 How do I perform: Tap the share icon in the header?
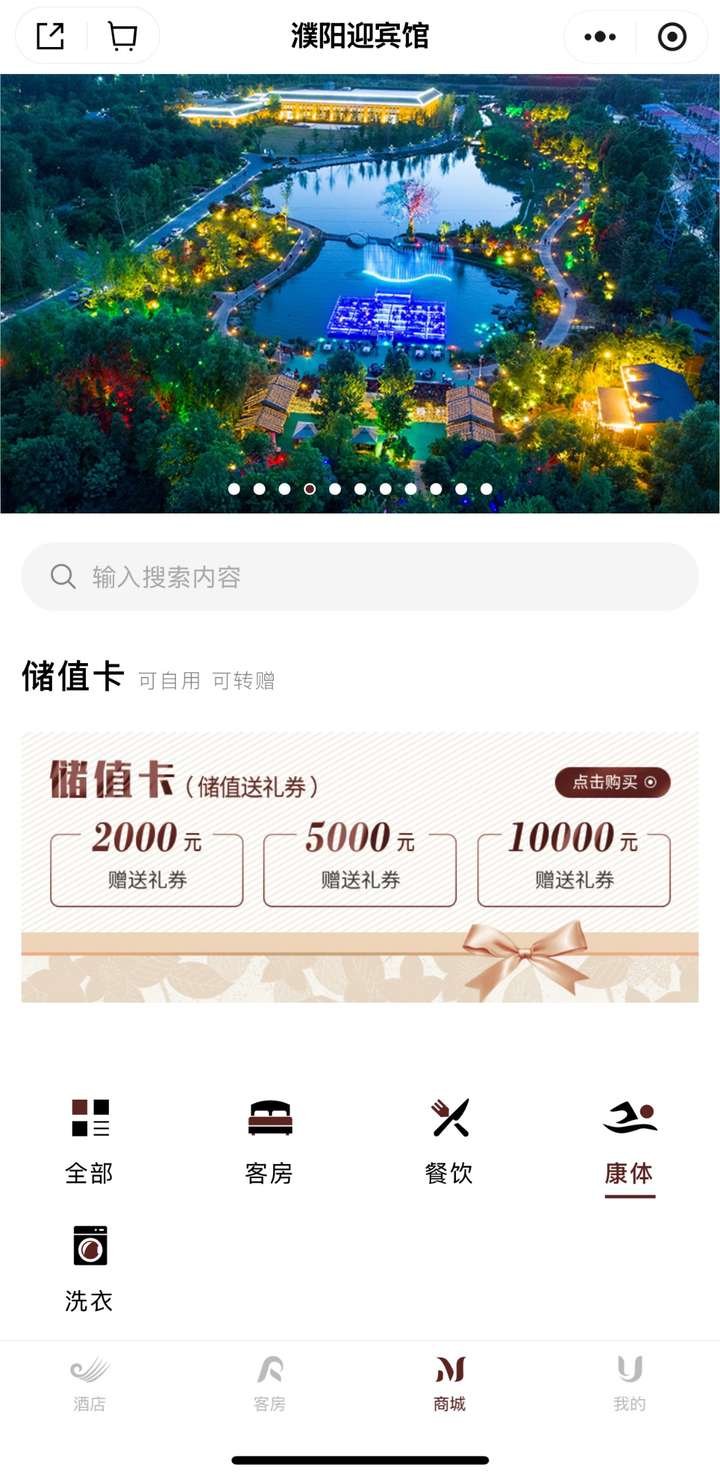pyautogui.click(x=50, y=37)
